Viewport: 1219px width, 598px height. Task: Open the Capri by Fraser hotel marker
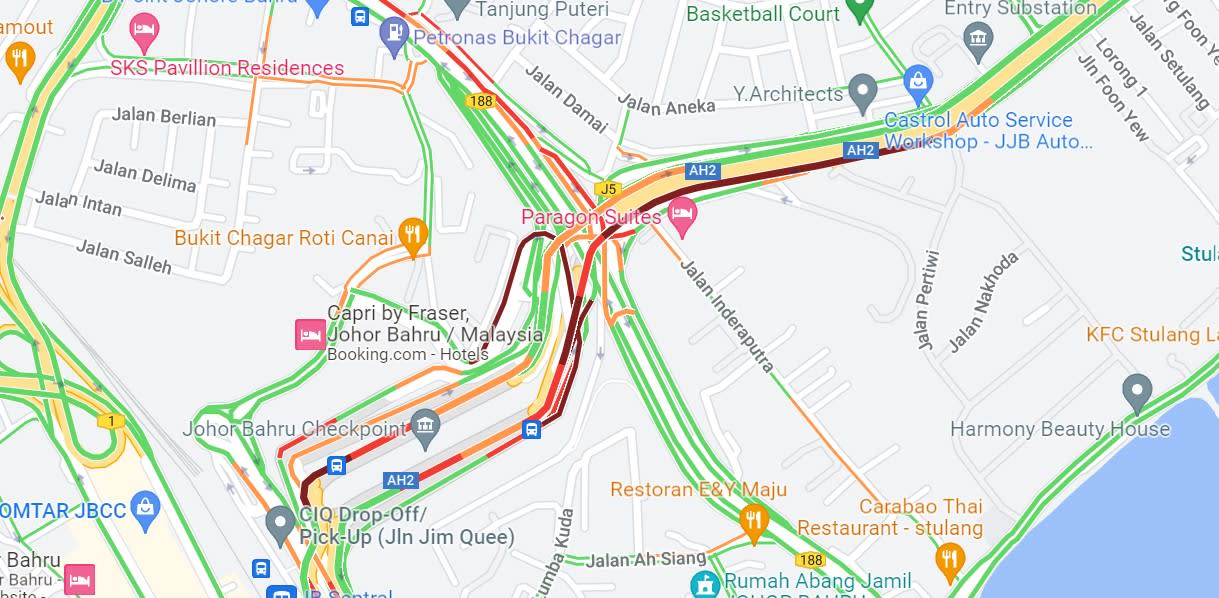click(309, 334)
